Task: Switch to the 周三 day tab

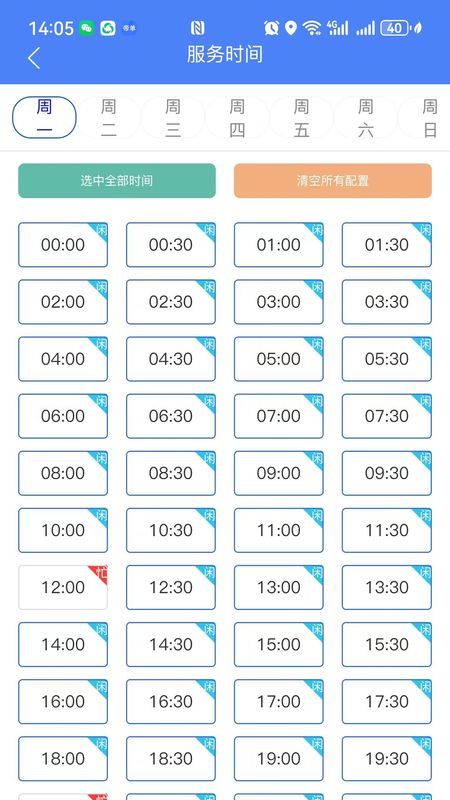Action: coord(172,118)
